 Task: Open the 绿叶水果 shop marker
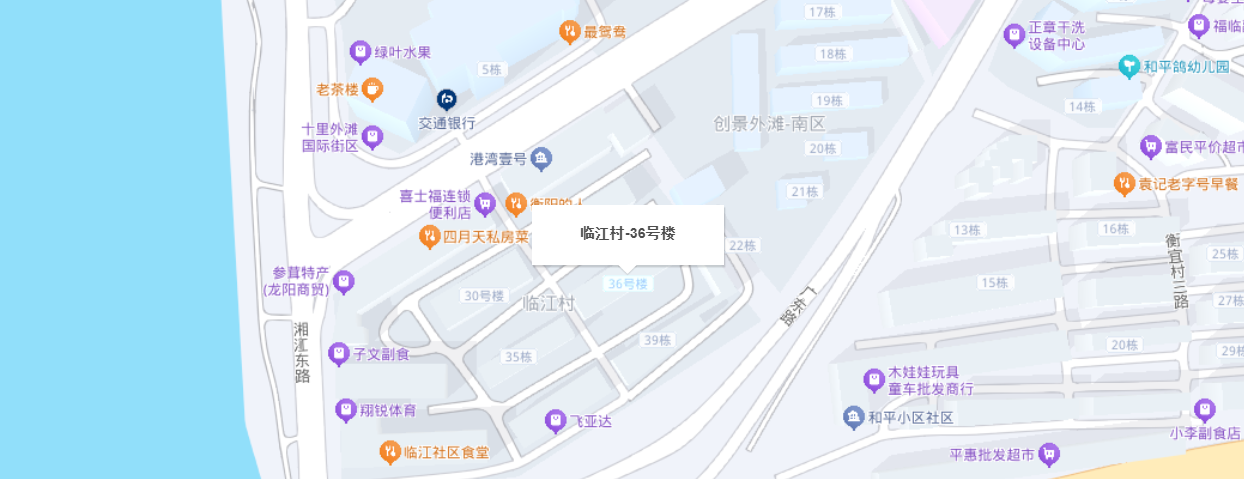(x=360, y=52)
